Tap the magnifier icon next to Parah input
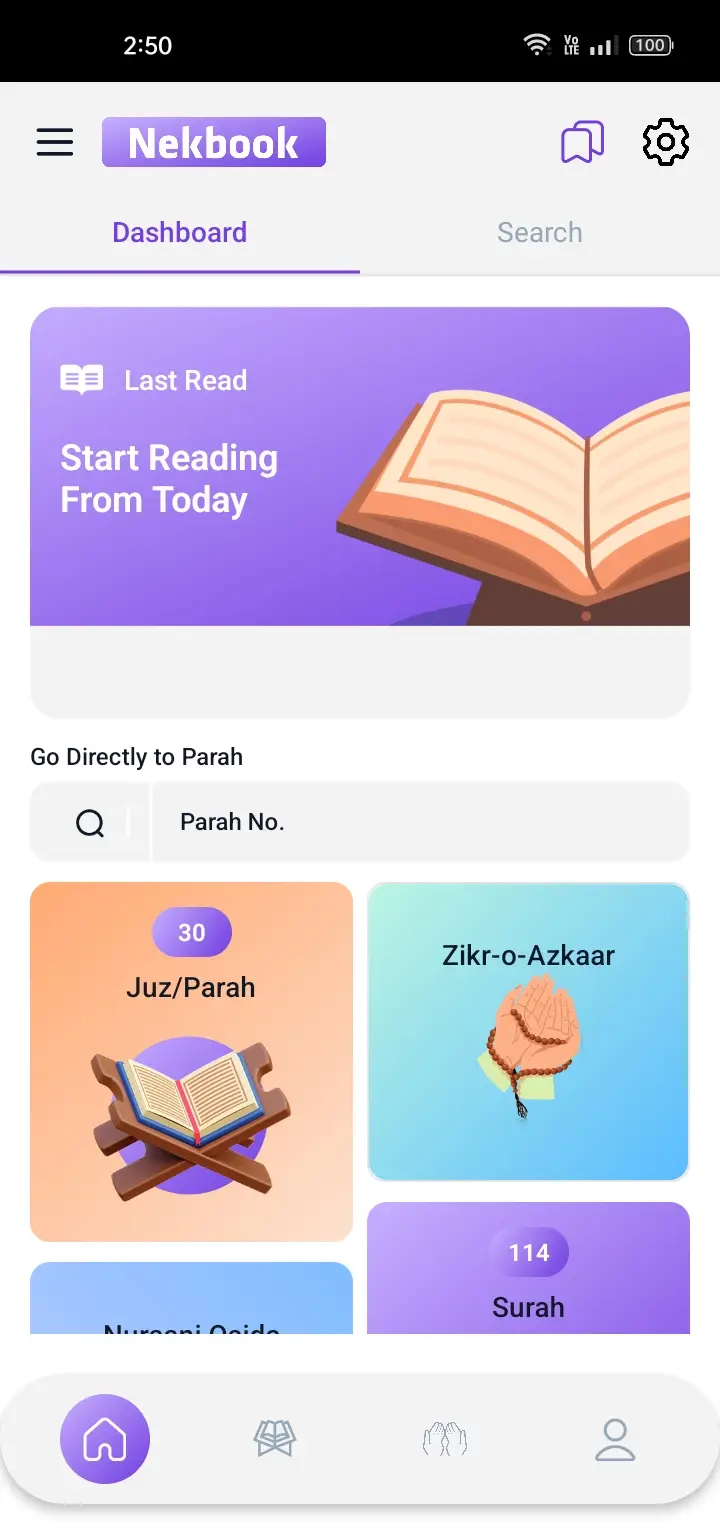The width and height of the screenshot is (720, 1522). pos(91,822)
